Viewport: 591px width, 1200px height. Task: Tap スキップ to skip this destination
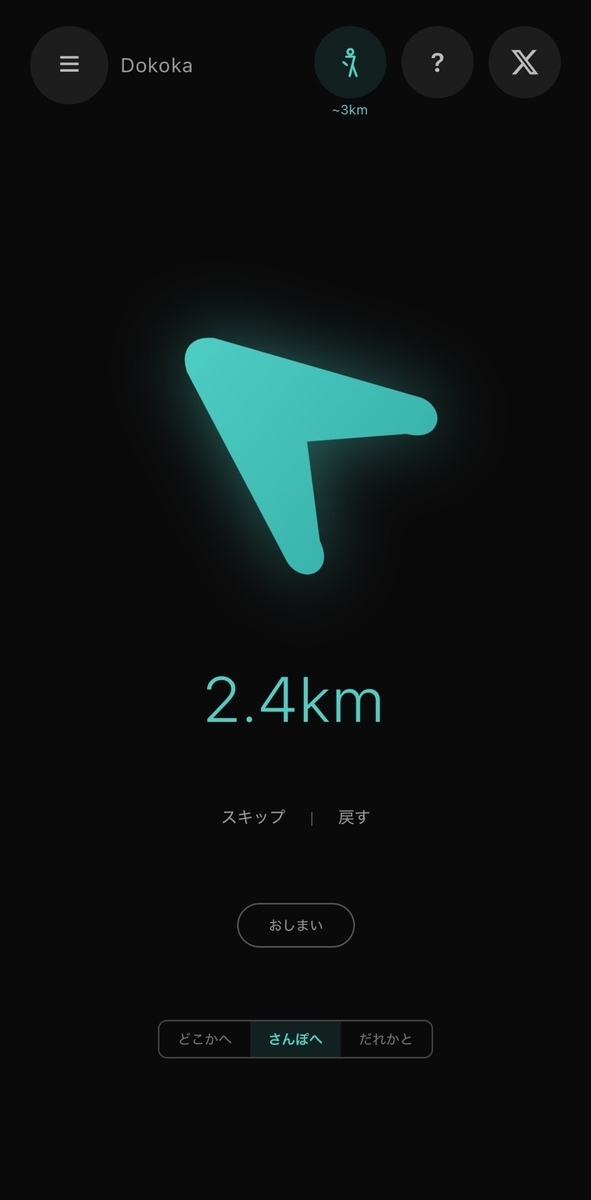(253, 817)
